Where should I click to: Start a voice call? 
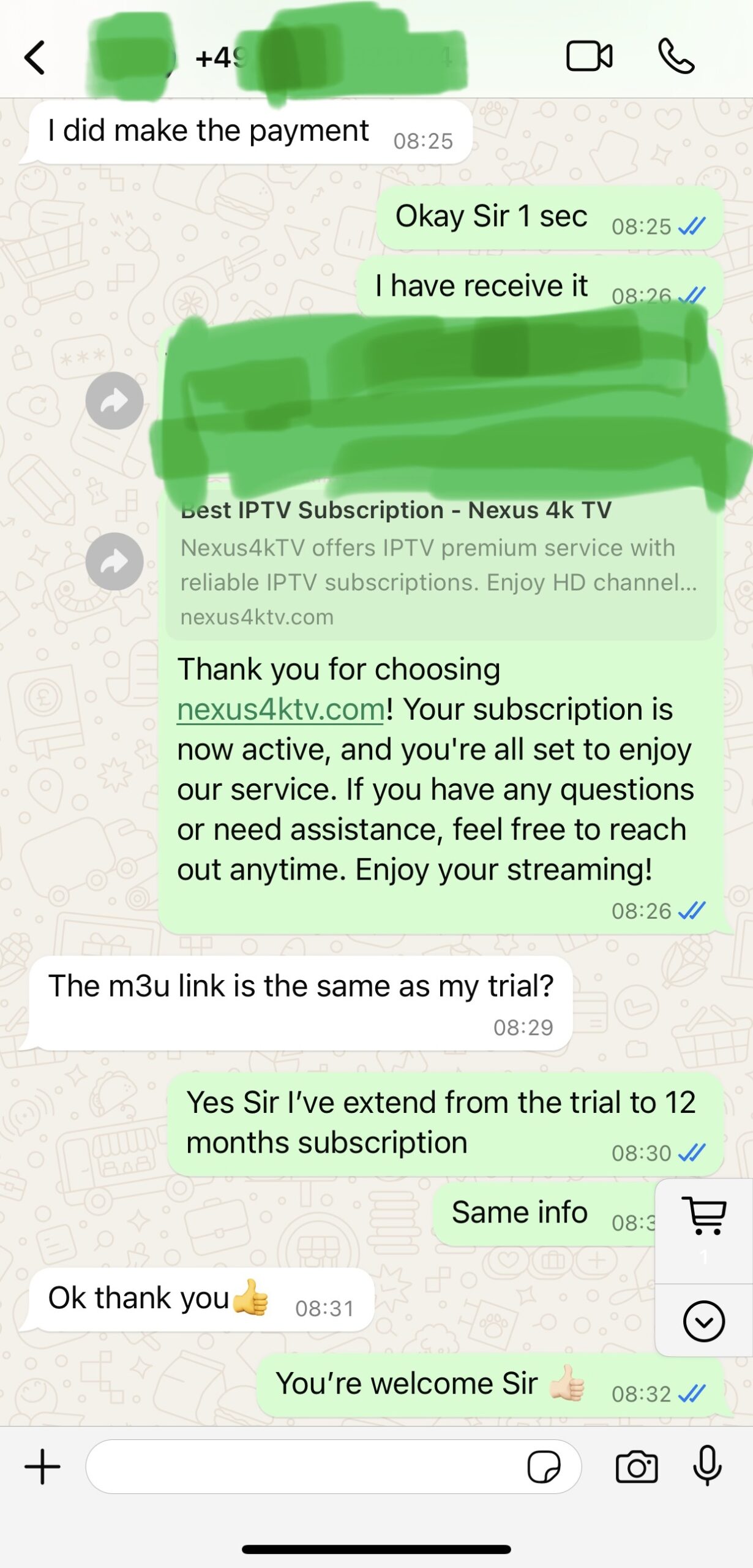tap(676, 56)
